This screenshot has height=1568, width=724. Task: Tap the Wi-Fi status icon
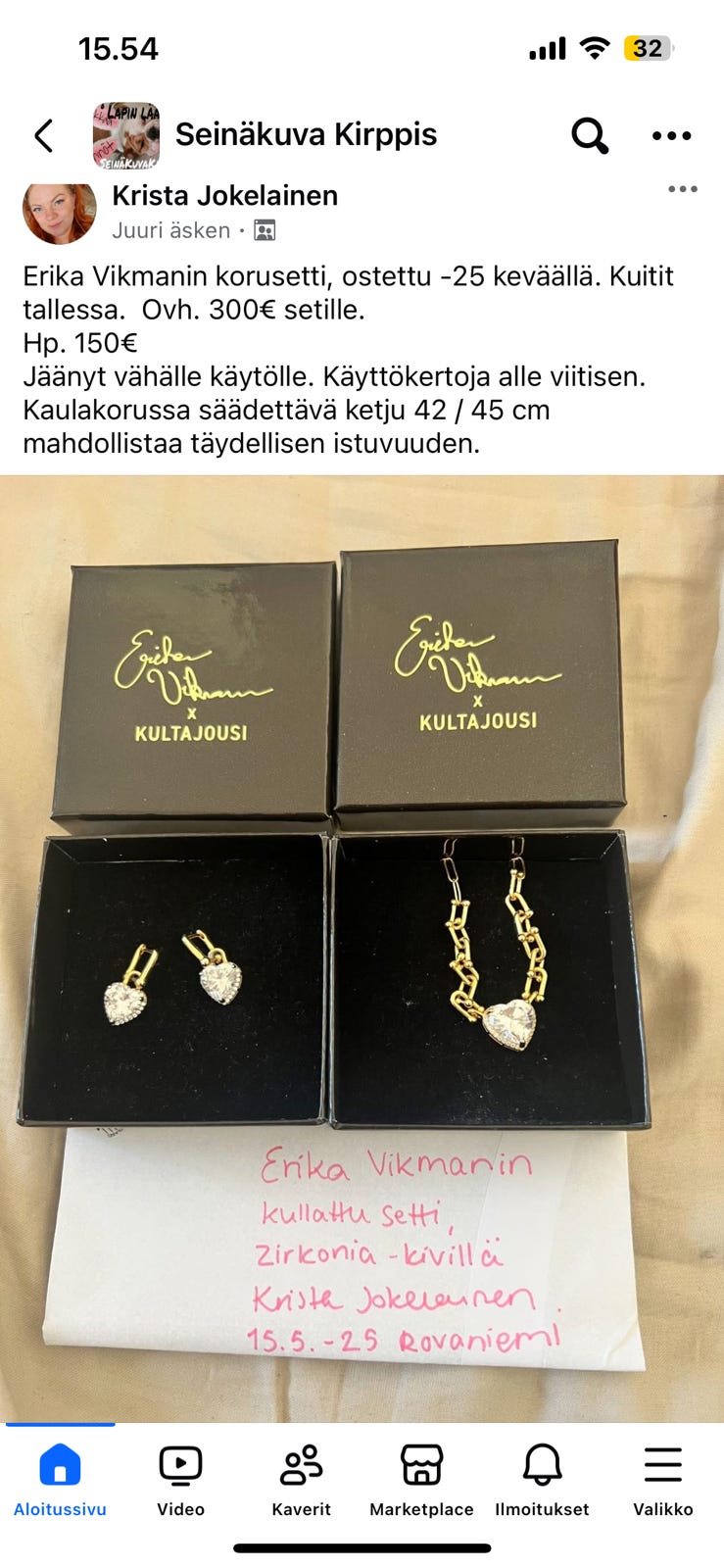coord(595,45)
